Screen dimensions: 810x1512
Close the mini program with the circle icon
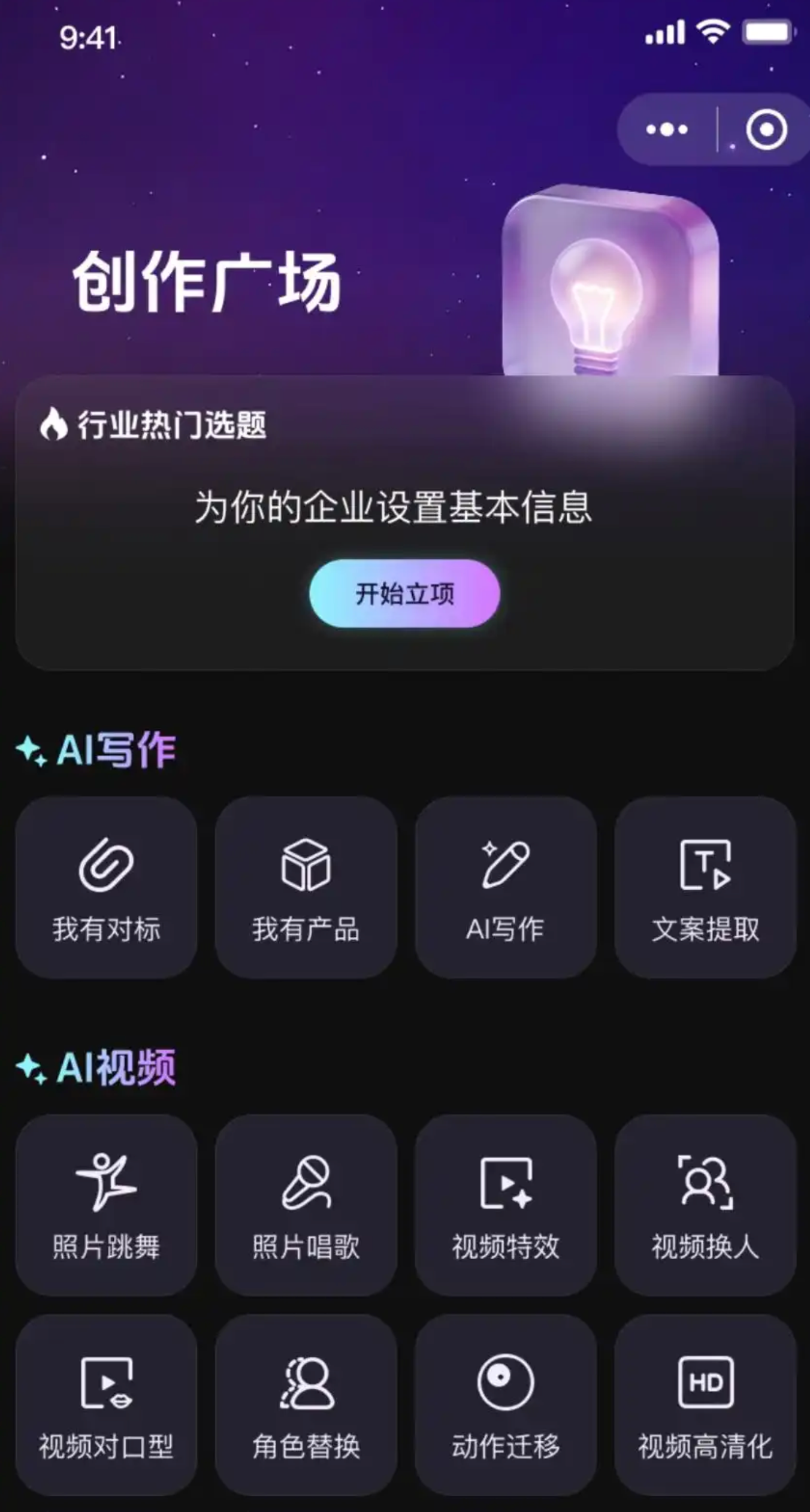click(x=766, y=129)
